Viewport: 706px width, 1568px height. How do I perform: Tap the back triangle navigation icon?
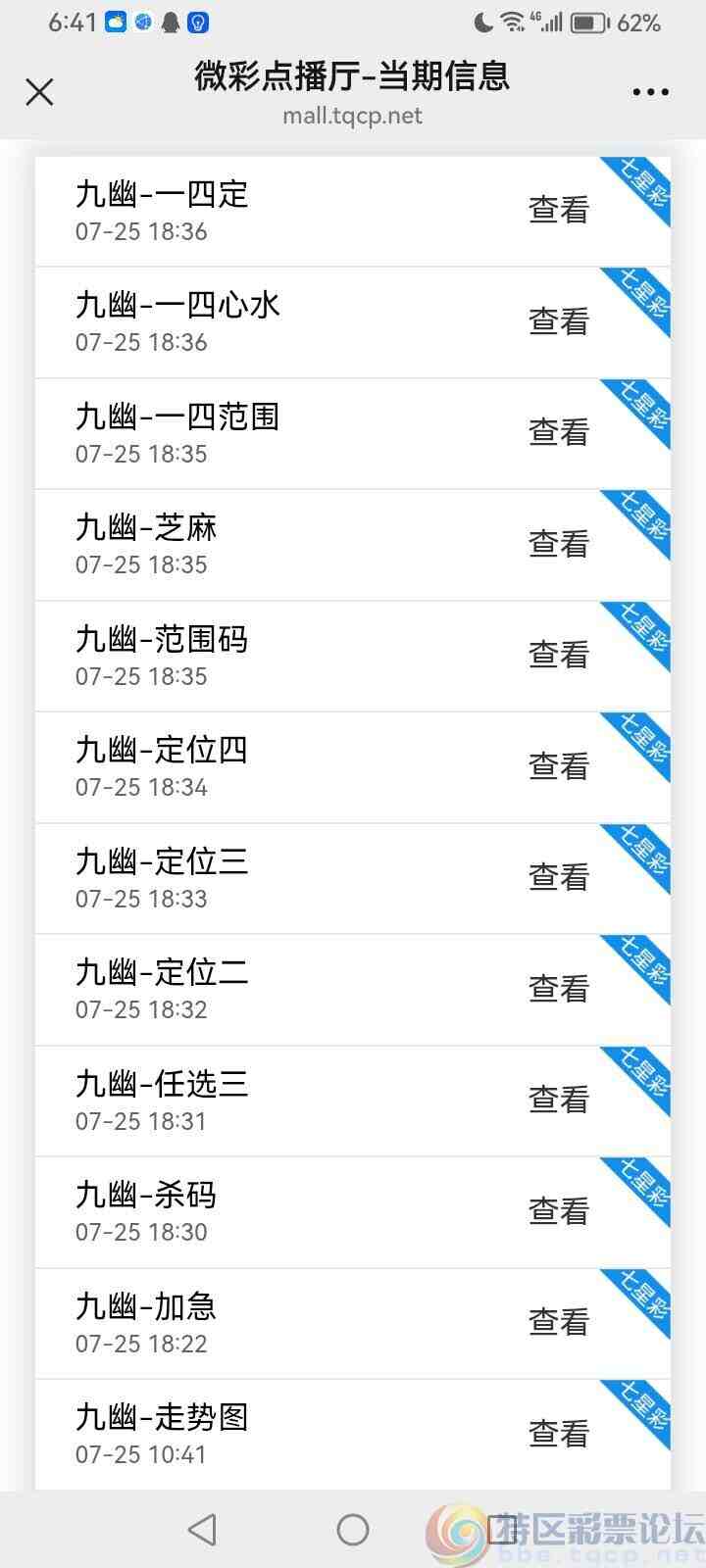pyautogui.click(x=201, y=1527)
